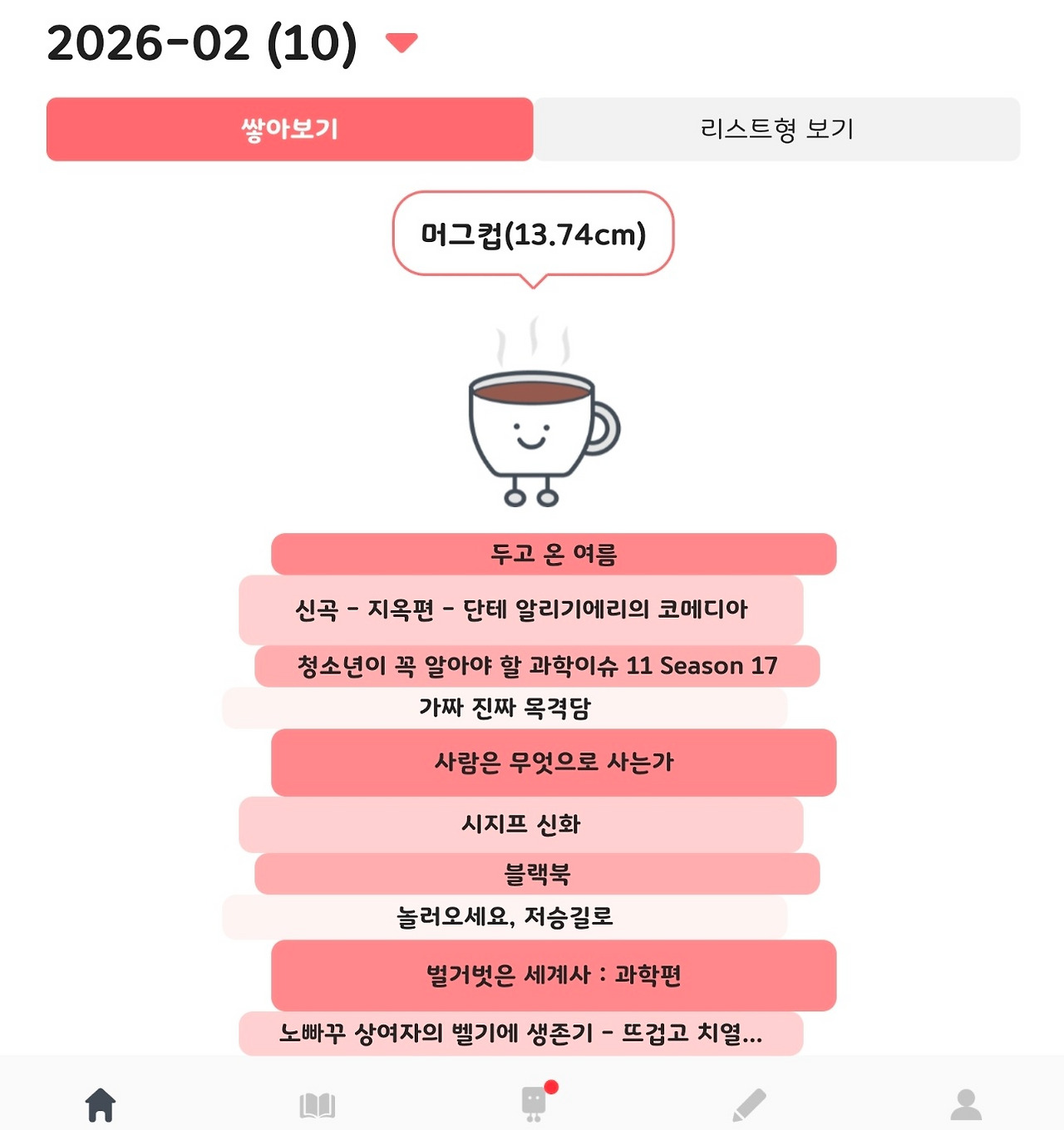1064x1130 pixels.
Task: Select the 신곡 - 지옥편 book bar
Action: point(521,609)
